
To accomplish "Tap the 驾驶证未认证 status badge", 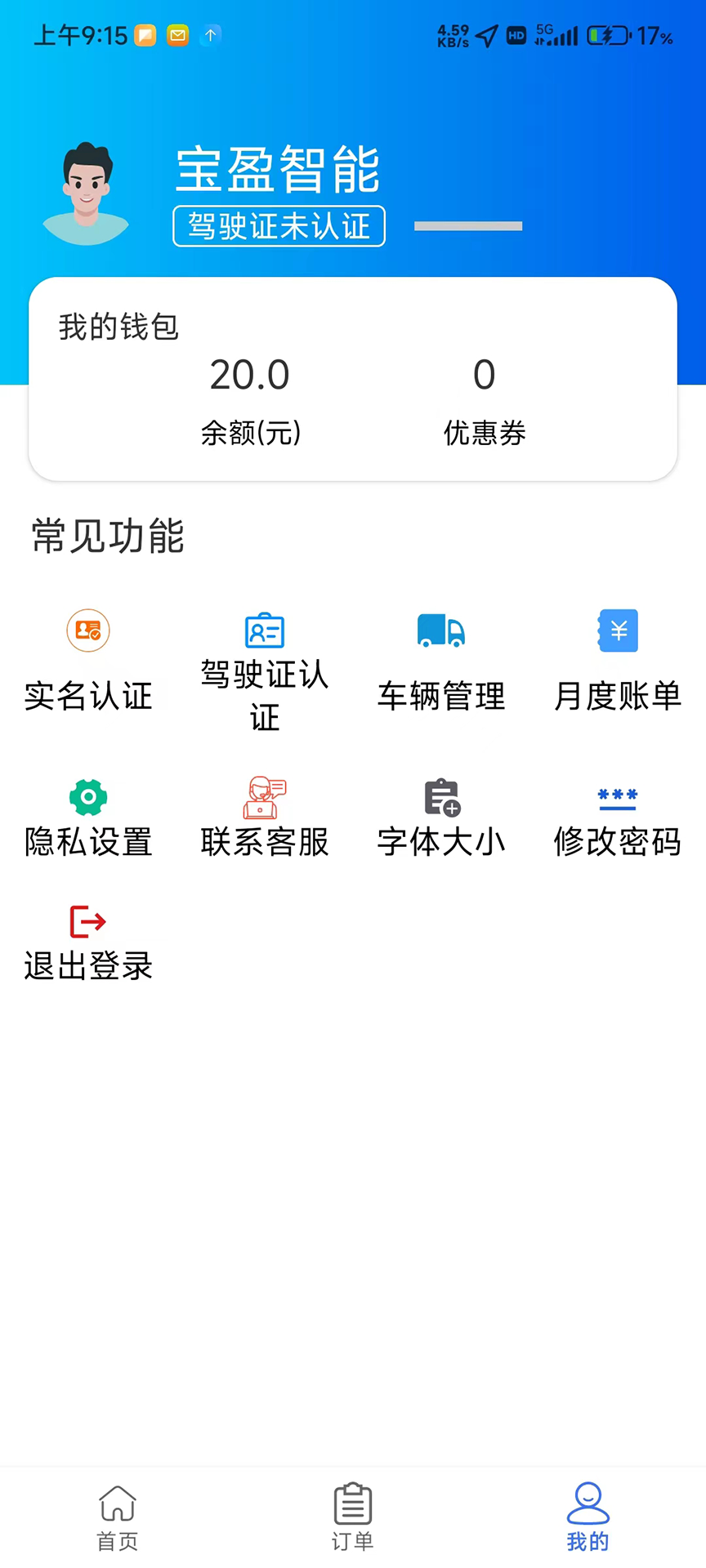I will click(279, 227).
